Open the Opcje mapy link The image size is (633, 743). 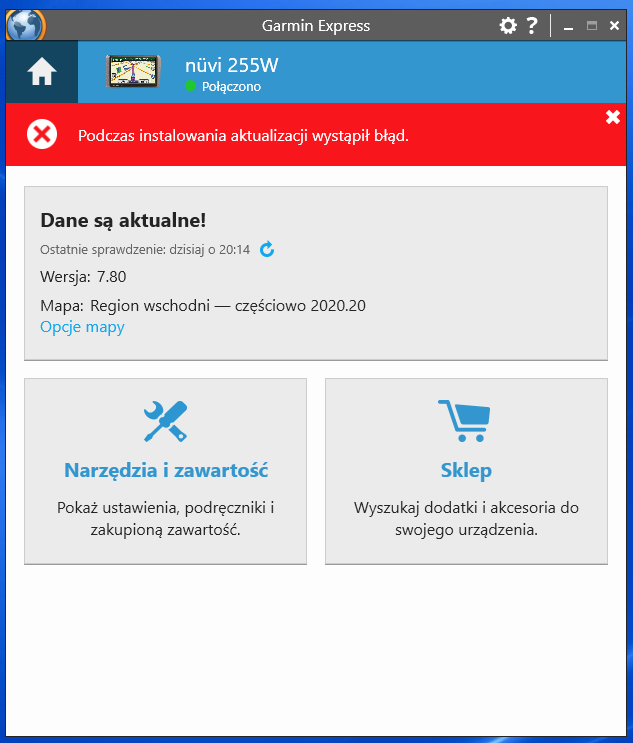(82, 327)
